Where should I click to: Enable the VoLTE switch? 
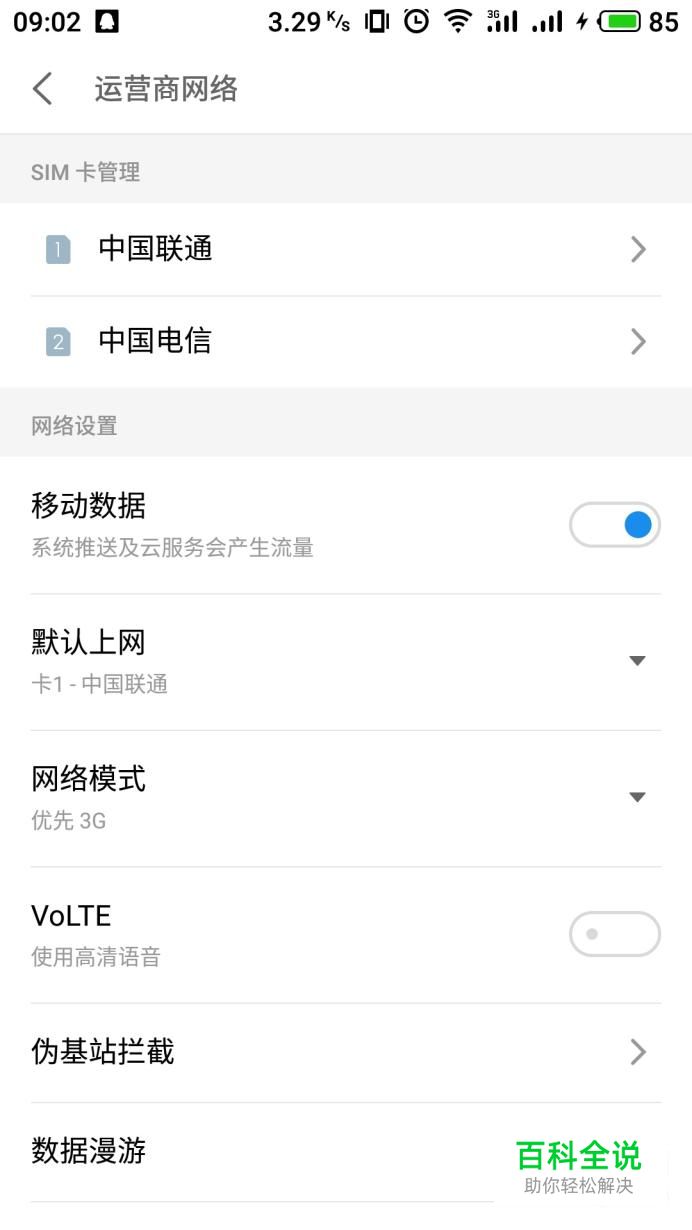point(614,934)
